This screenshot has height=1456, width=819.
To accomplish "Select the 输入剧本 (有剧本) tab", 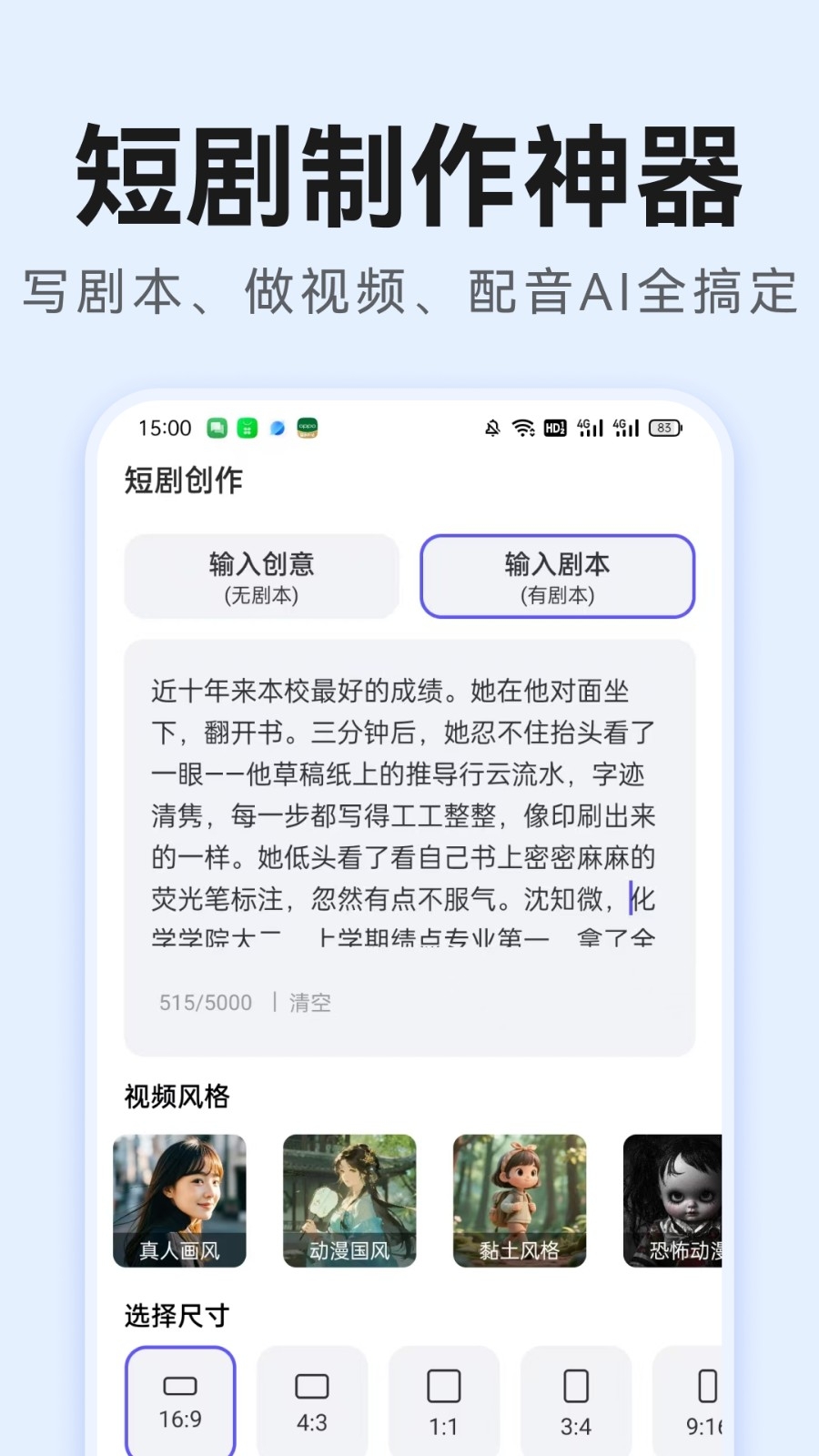I will tap(556, 577).
